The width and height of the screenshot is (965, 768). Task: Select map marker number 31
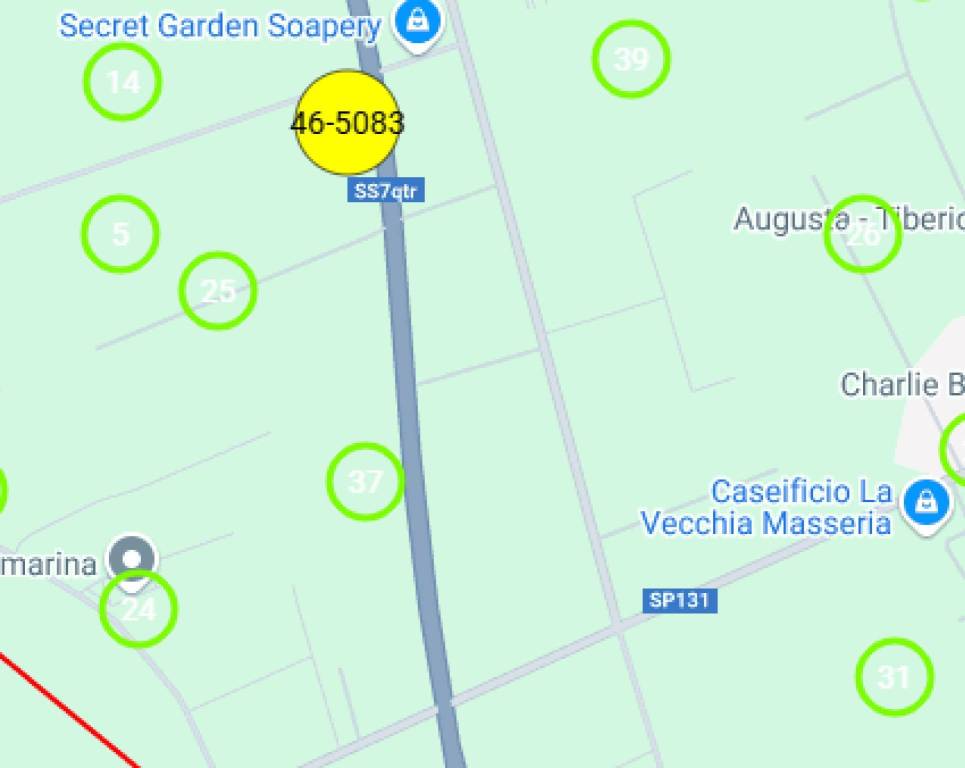894,677
